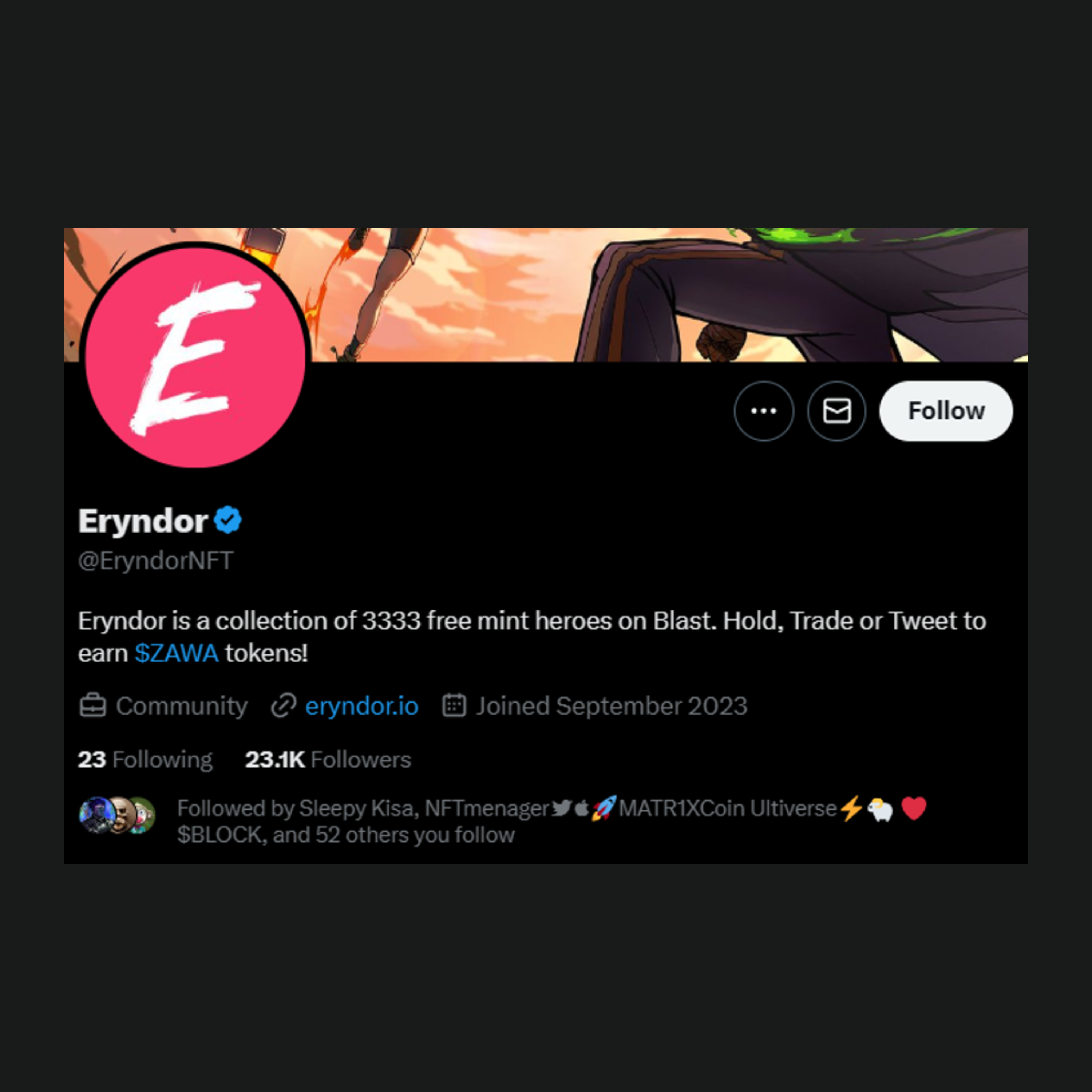This screenshot has height=1092, width=1092.
Task: Open the $ZAWA cashtag in bio
Action: click(176, 653)
